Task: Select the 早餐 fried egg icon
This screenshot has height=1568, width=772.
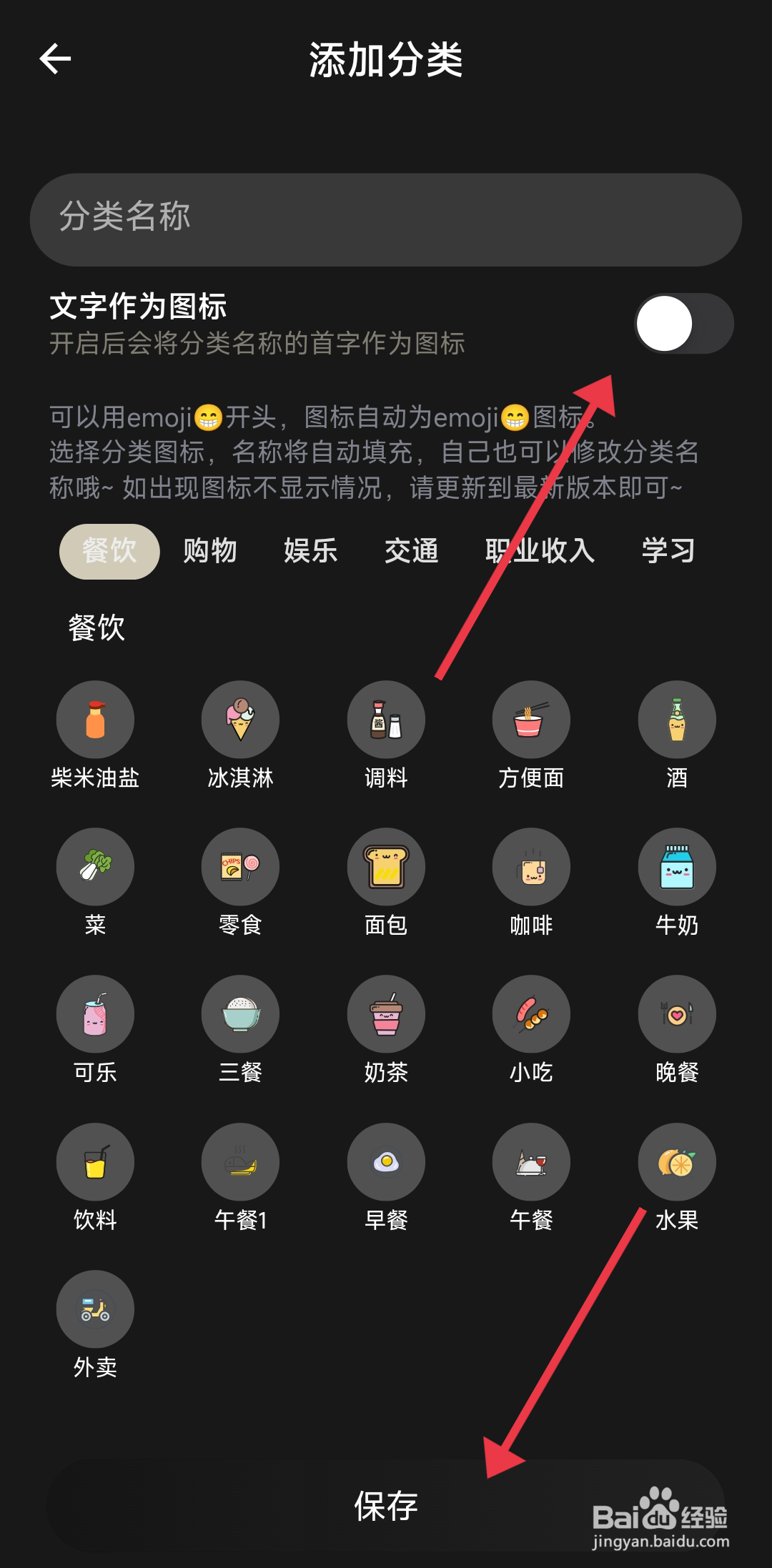Action: coord(386,1161)
